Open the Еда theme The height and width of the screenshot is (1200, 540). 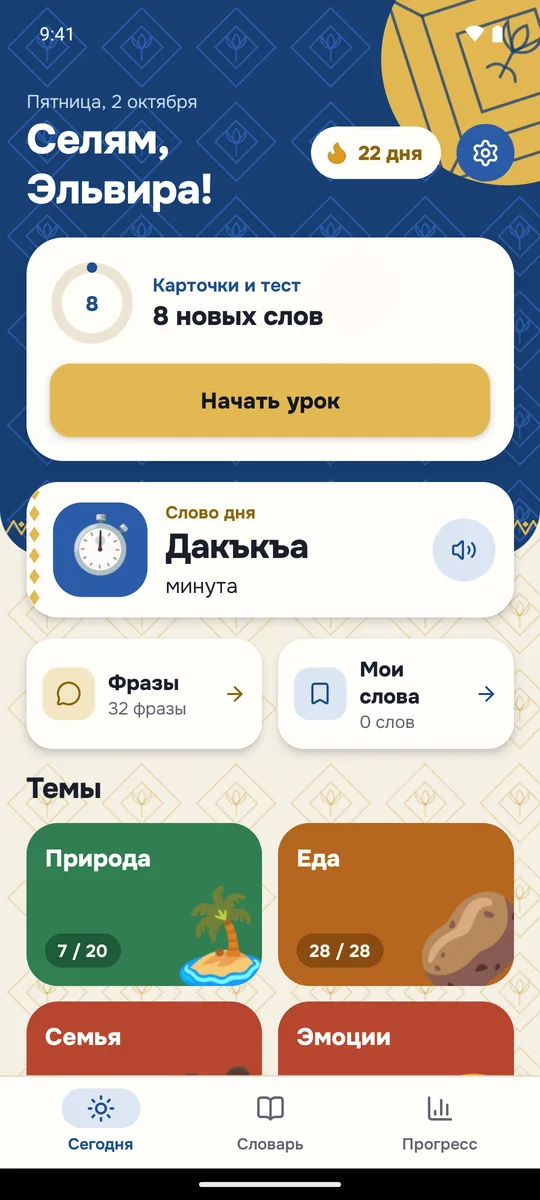[x=396, y=904]
